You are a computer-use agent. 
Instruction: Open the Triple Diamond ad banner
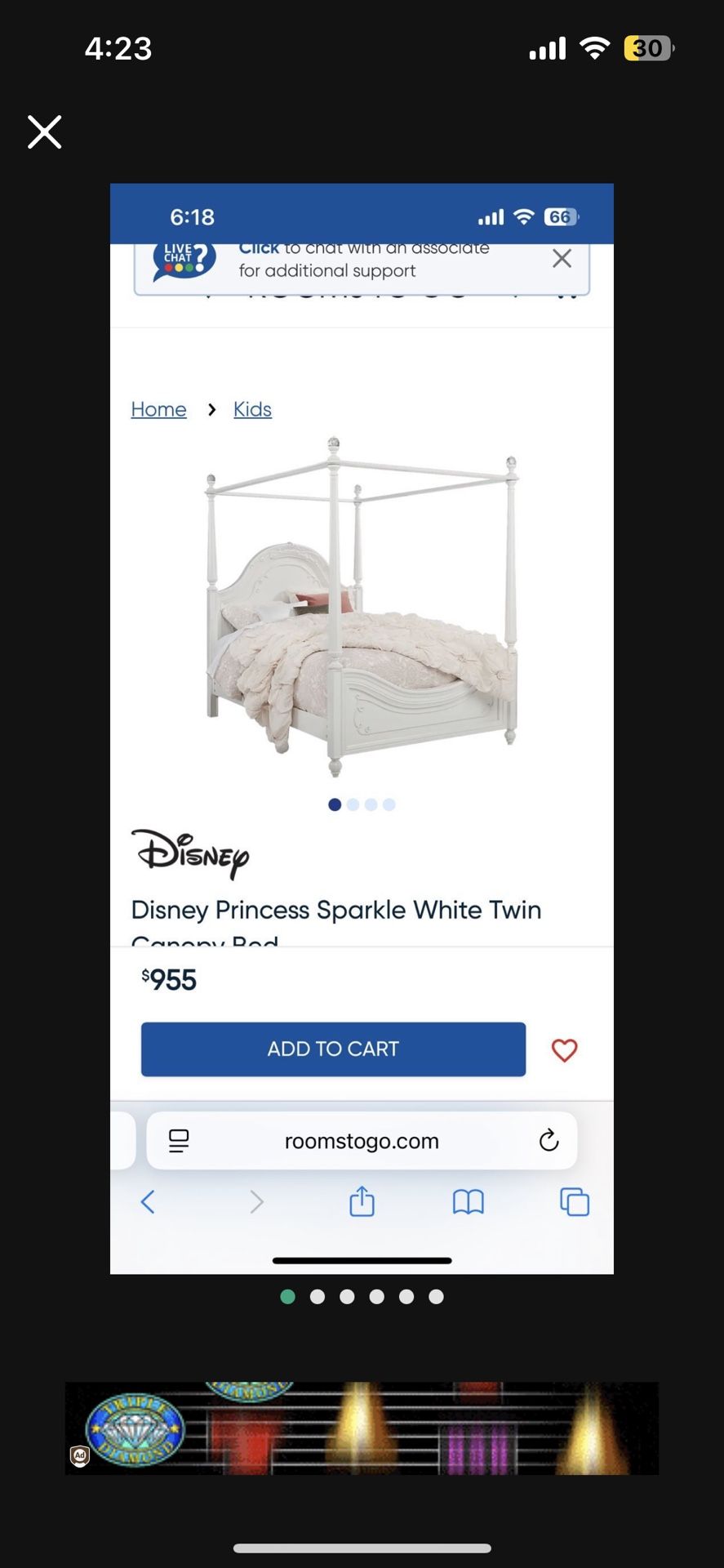point(362,1428)
